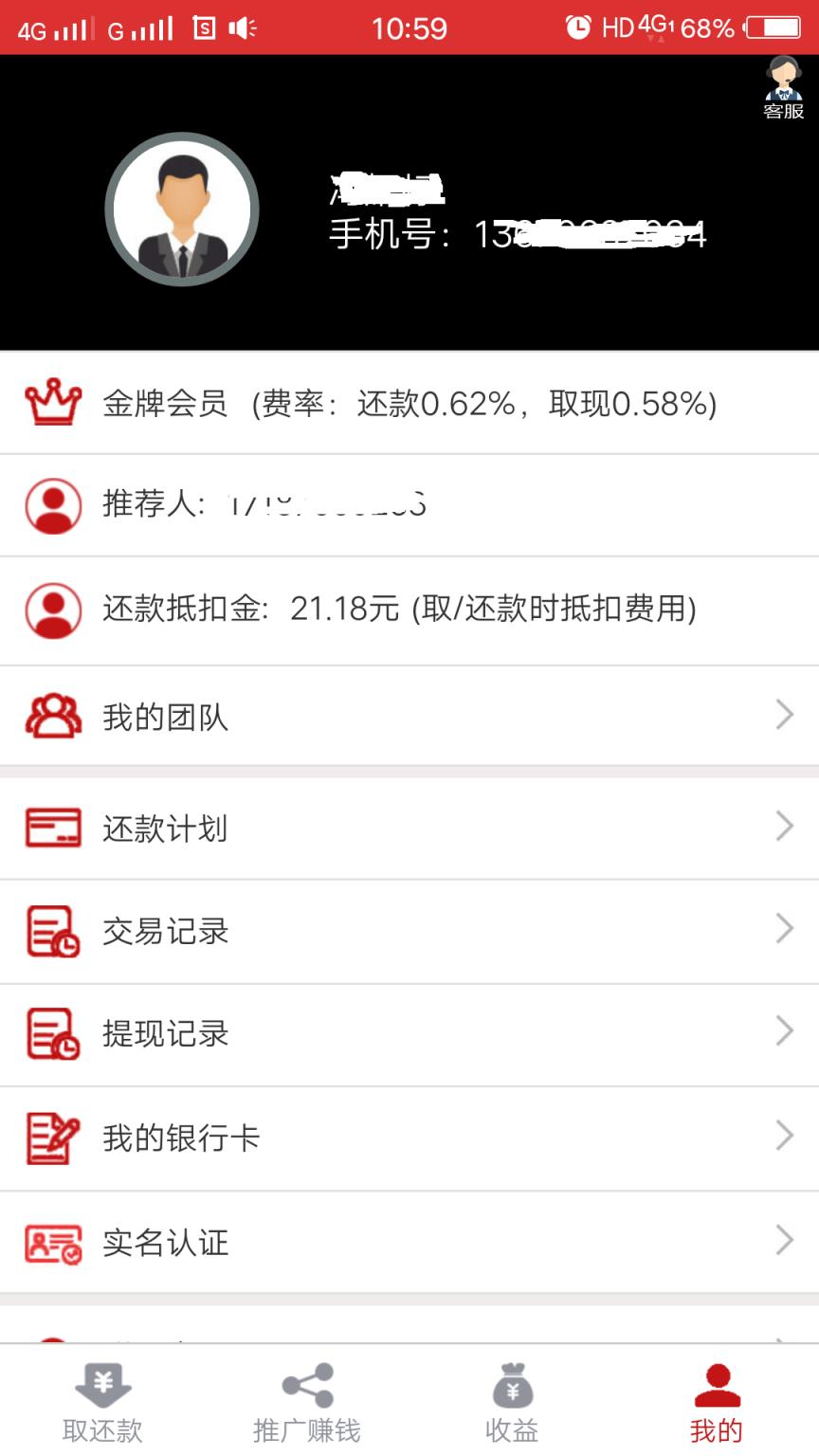The width and height of the screenshot is (819, 1456).
Task: Click the 还款抵扣金 circular icon
Action: click(54, 610)
